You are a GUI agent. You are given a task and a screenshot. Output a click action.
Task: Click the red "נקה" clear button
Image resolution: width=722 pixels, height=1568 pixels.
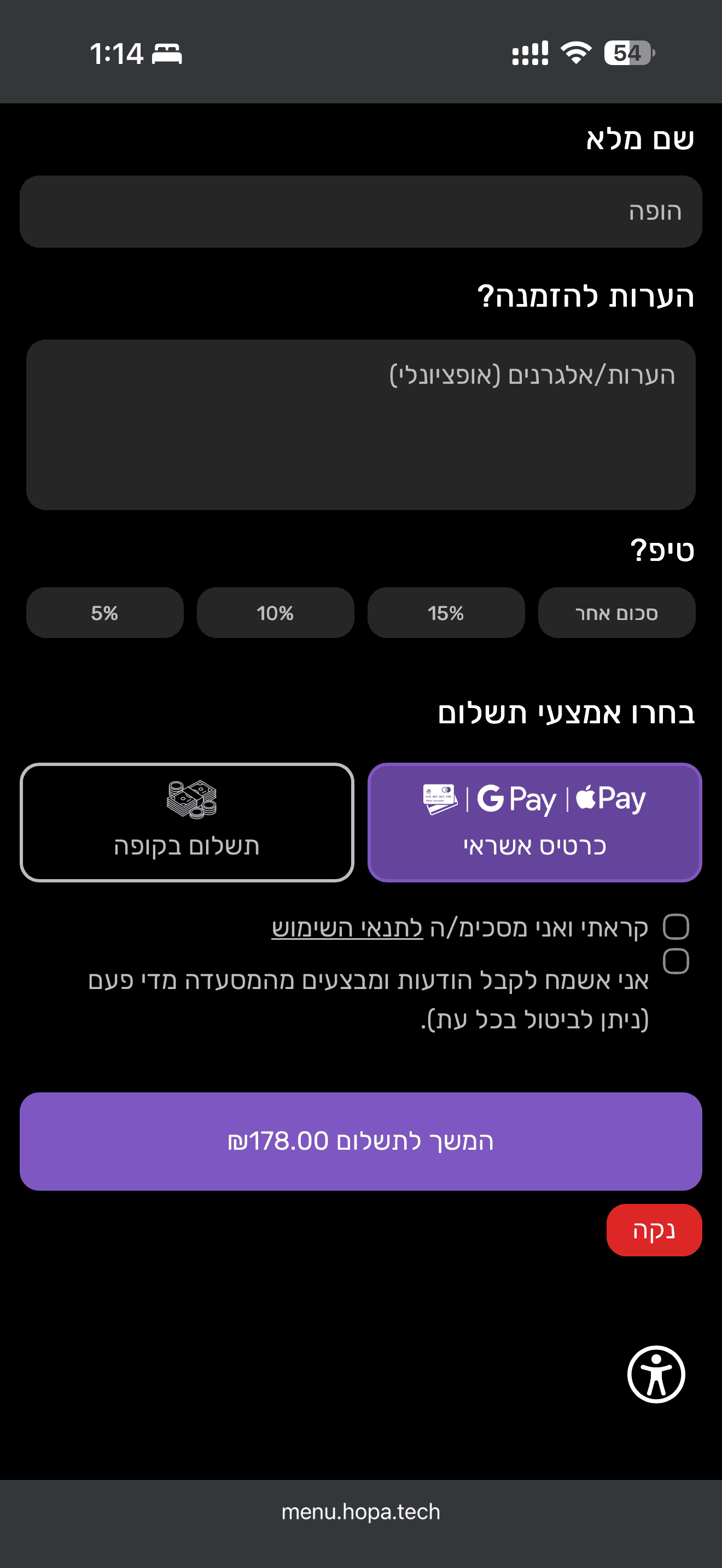654,1229
